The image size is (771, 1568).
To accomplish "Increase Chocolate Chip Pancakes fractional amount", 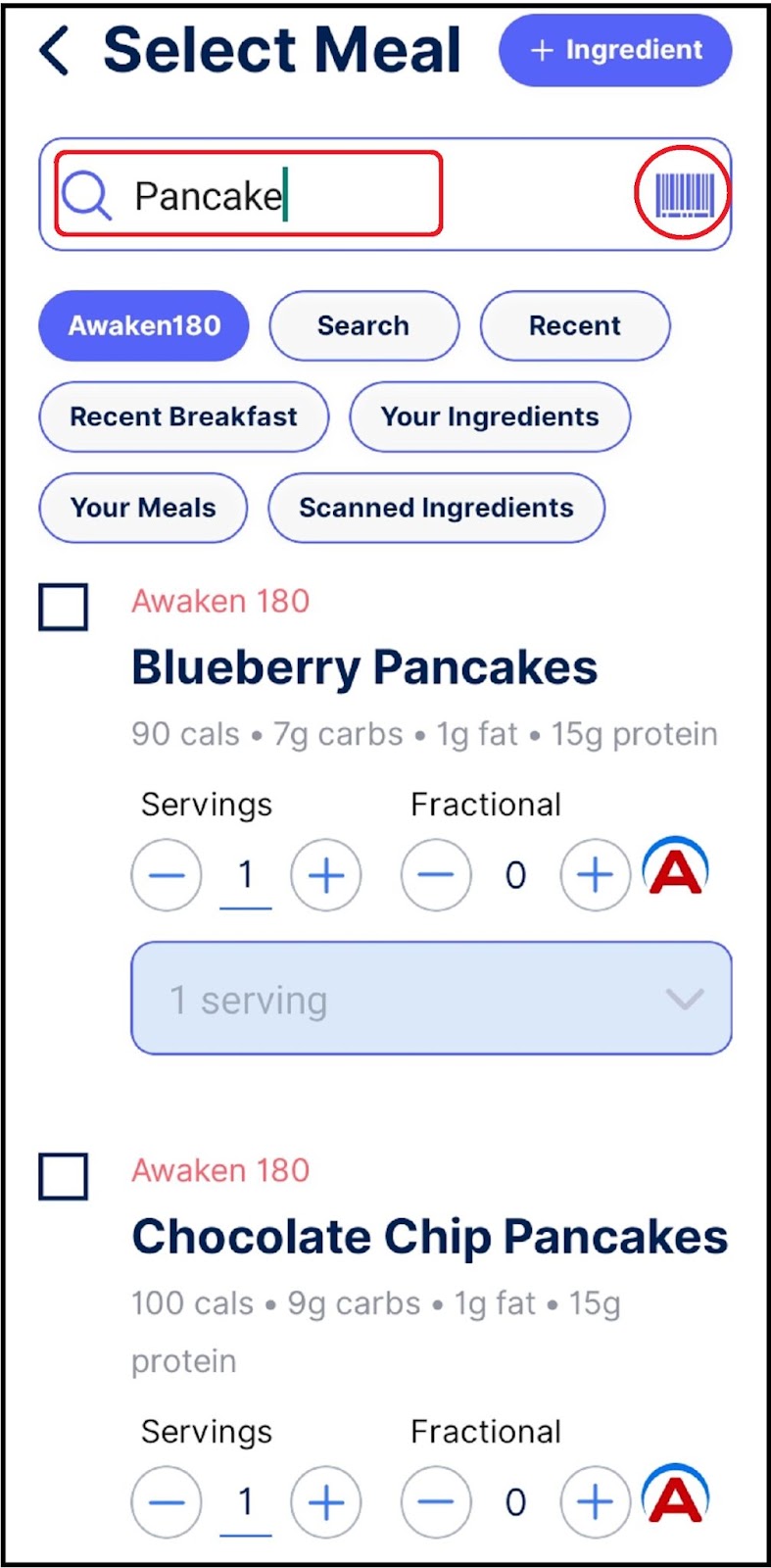I will [596, 1502].
